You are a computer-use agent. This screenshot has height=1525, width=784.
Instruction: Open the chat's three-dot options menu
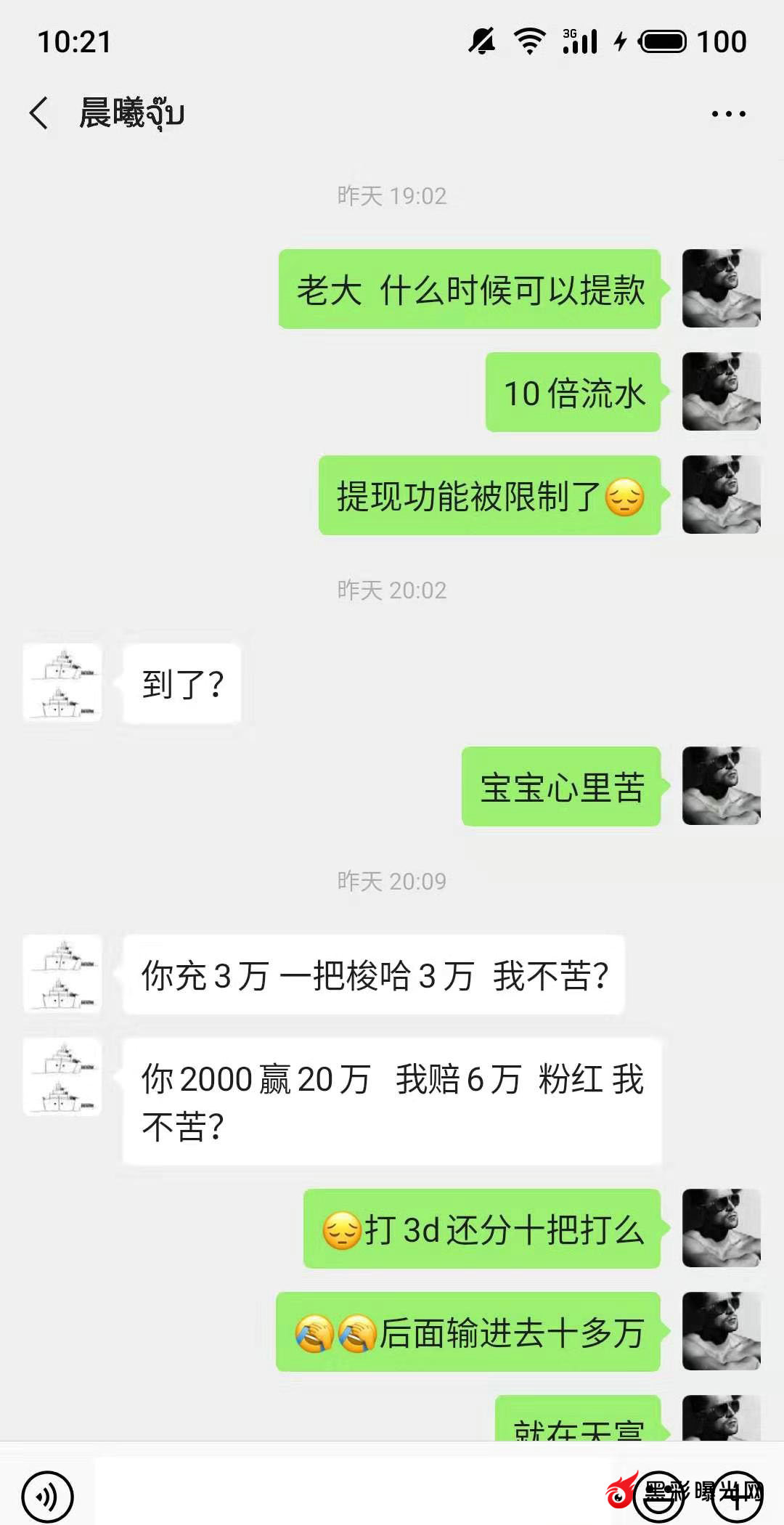(728, 114)
